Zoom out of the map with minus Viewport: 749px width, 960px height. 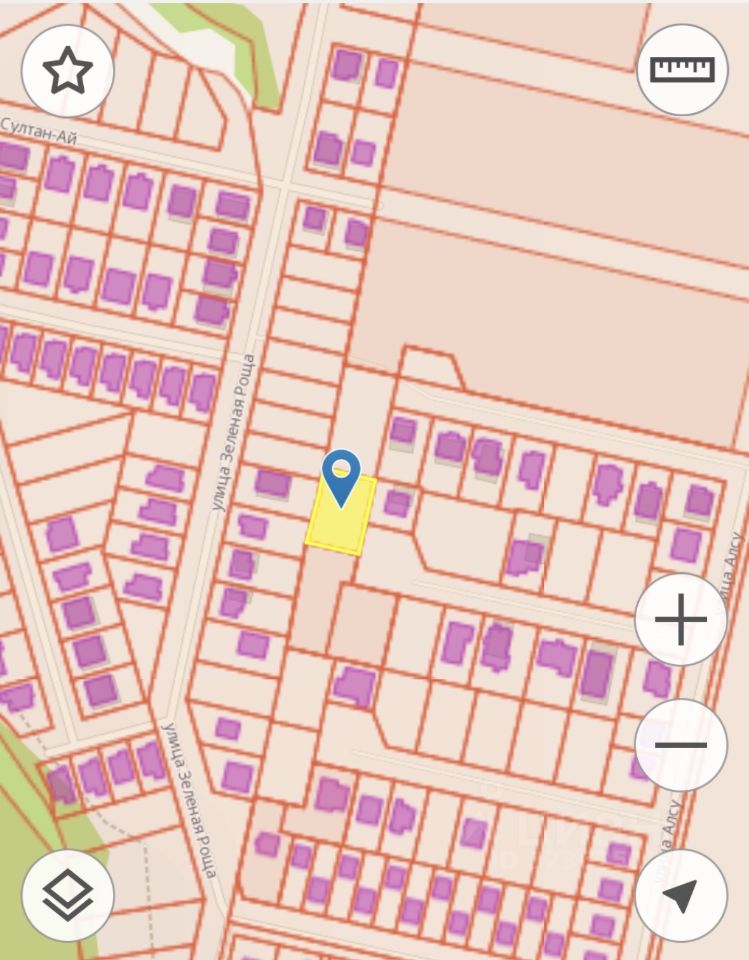click(x=680, y=745)
